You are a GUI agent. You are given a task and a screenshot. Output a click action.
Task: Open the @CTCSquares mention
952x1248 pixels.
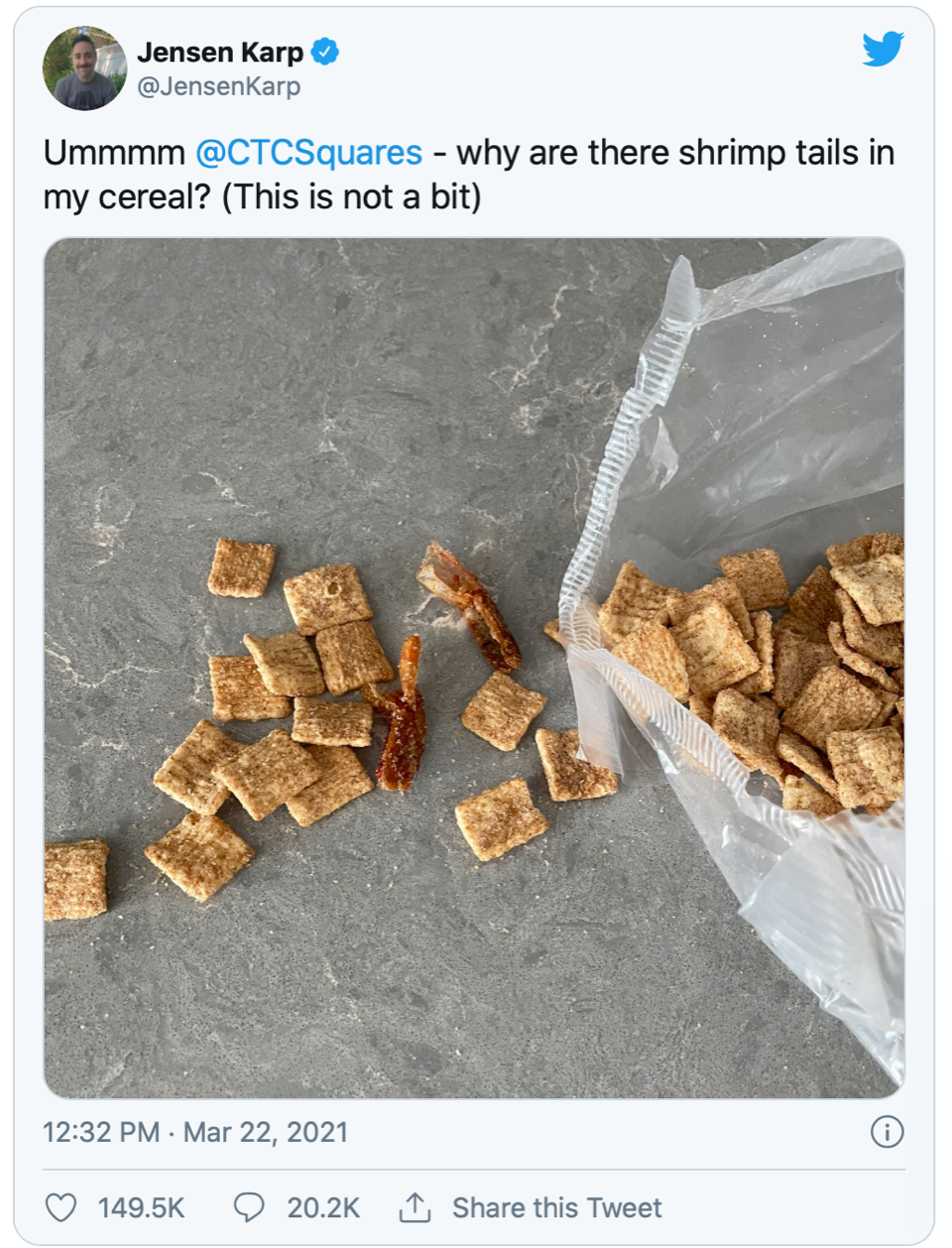308,153
